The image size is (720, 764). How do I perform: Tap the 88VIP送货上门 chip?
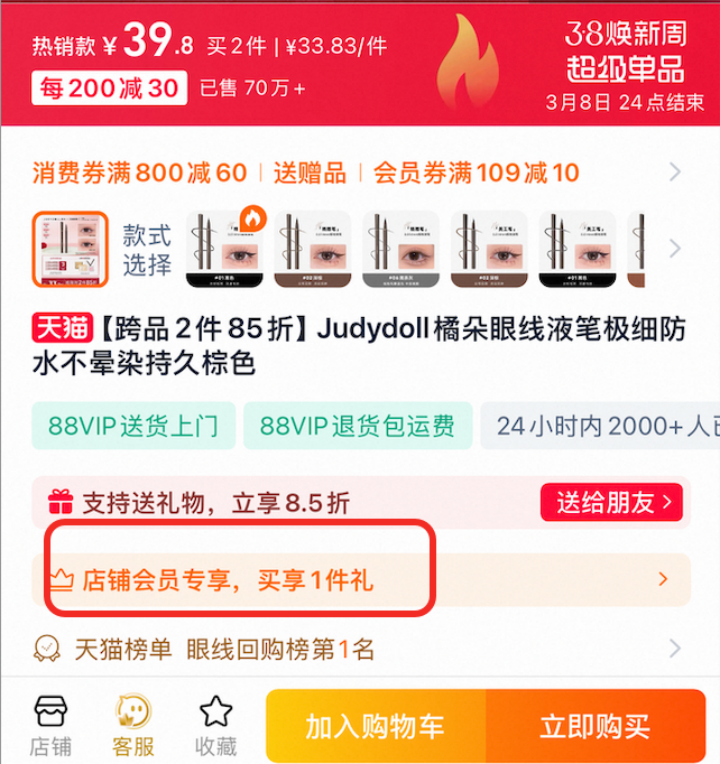click(133, 427)
